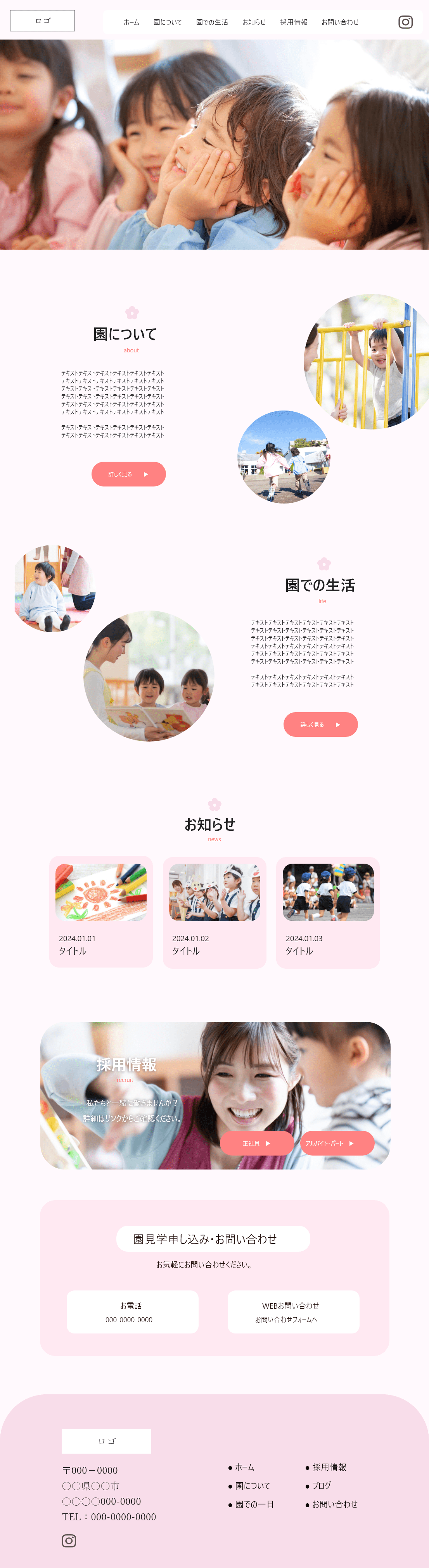Tap 採用情報 in the header menu
Image resolution: width=429 pixels, height=1568 pixels.
tap(293, 22)
